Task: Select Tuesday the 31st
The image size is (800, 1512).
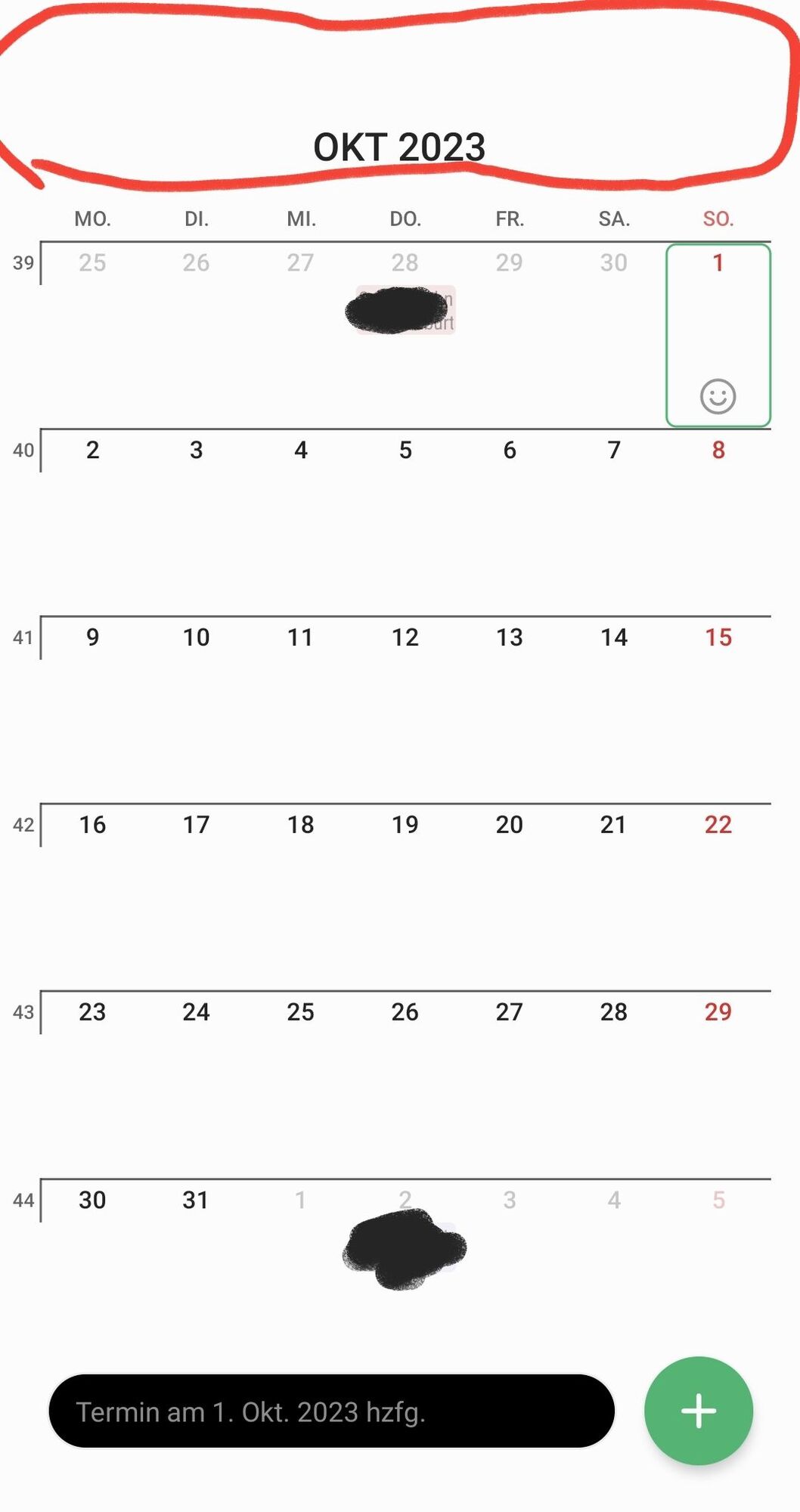Action: [197, 1201]
